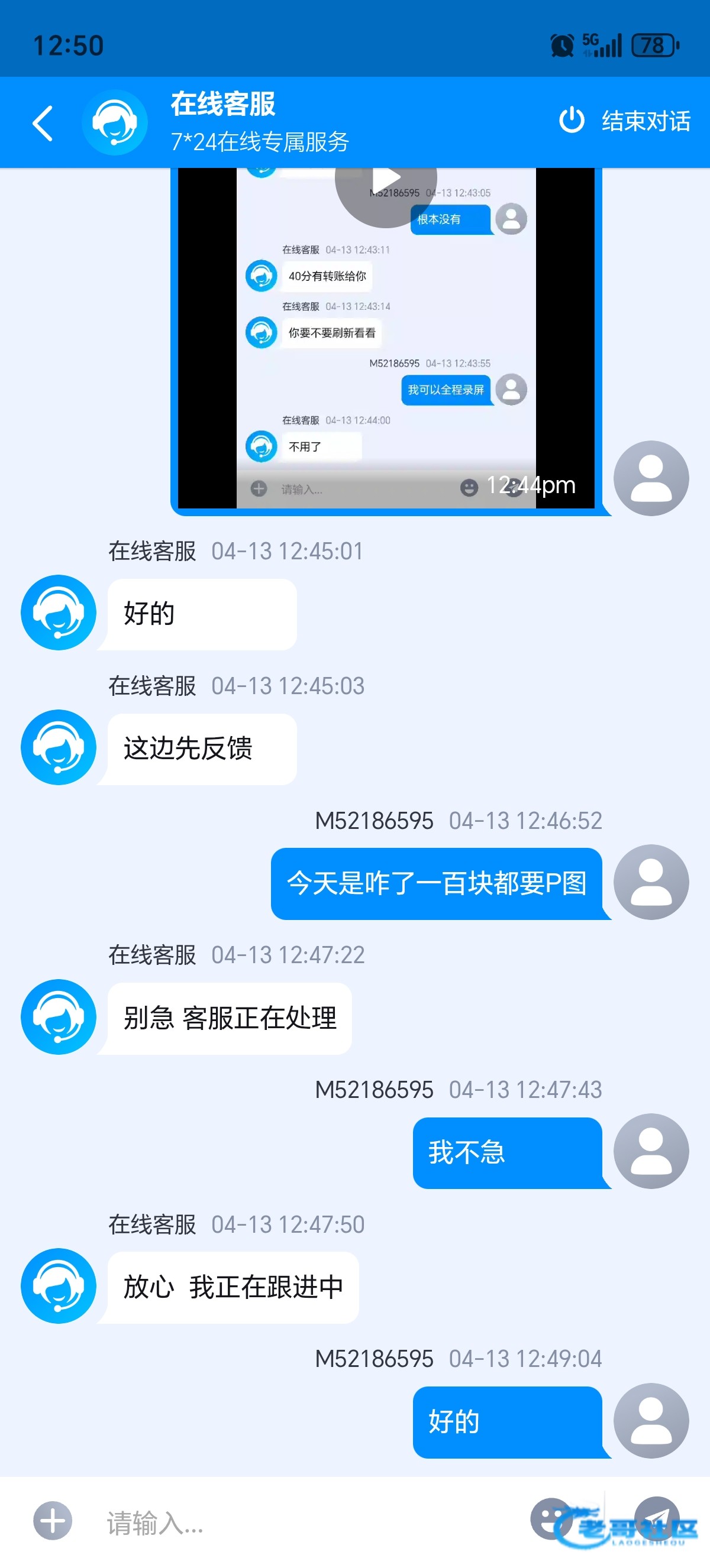This screenshot has height=1568, width=710.
Task: Open the emoji picker
Action: coord(550,1518)
